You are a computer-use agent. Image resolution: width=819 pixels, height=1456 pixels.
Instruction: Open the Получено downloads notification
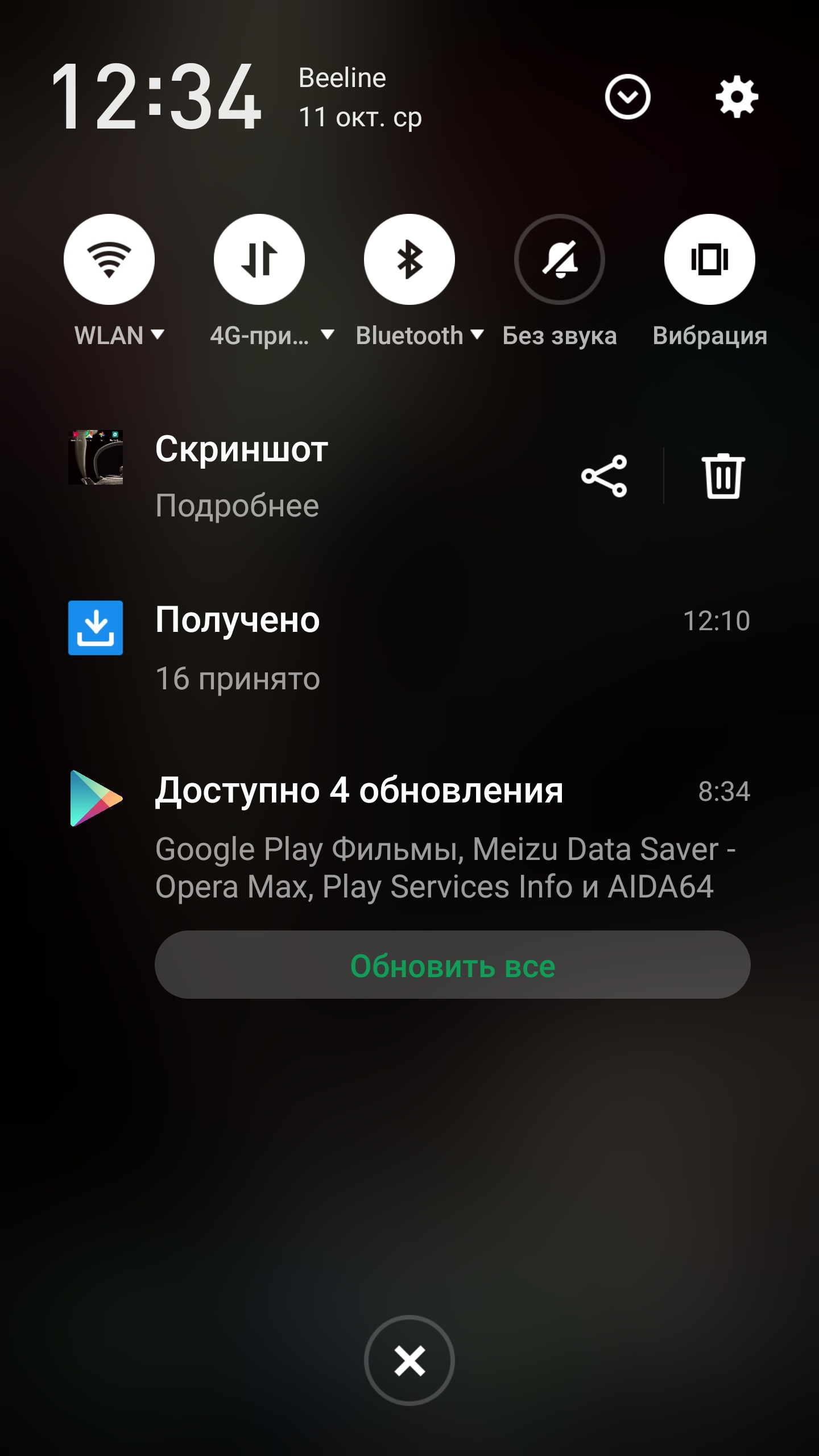409,648
